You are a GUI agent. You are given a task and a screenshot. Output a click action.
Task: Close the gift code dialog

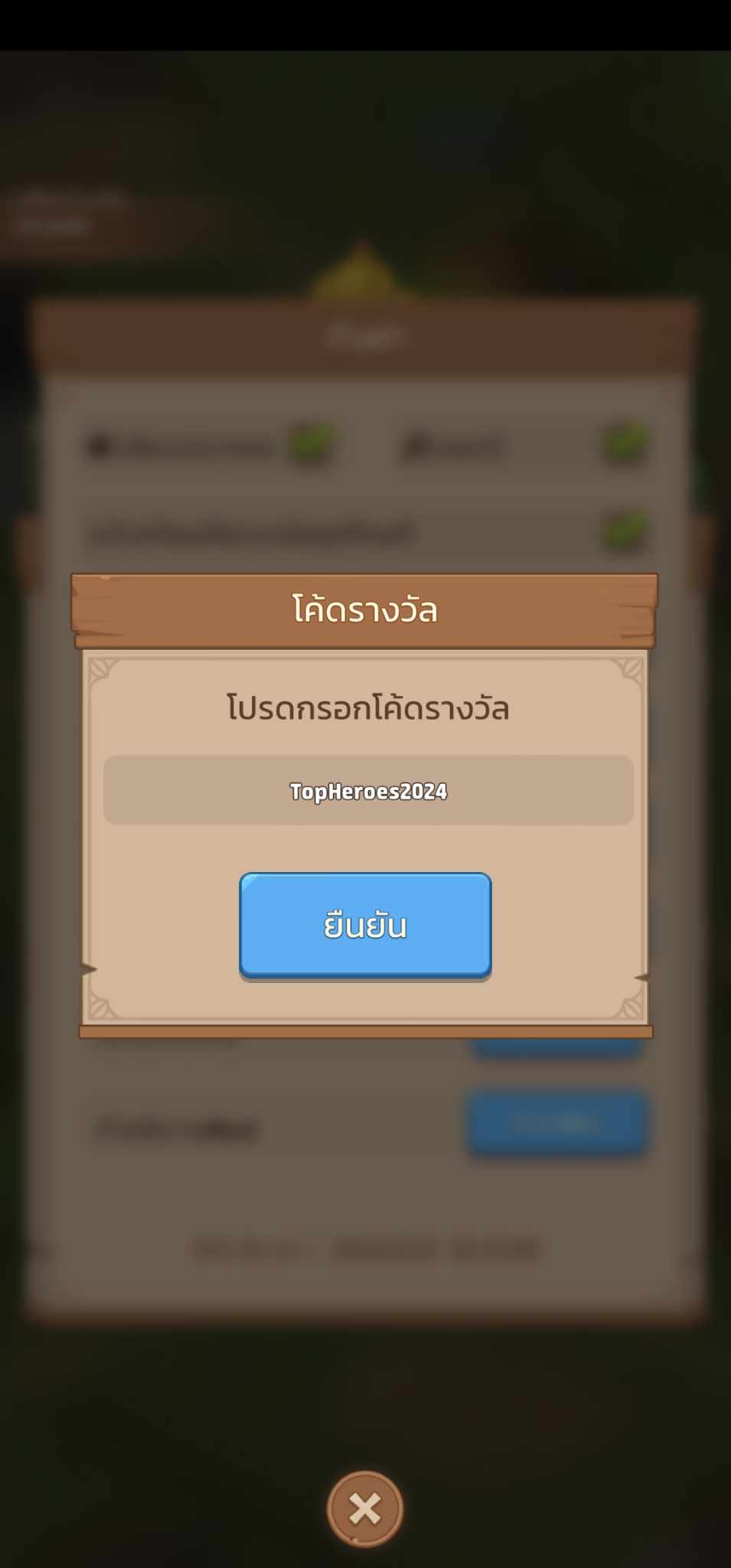pyautogui.click(x=365, y=1508)
